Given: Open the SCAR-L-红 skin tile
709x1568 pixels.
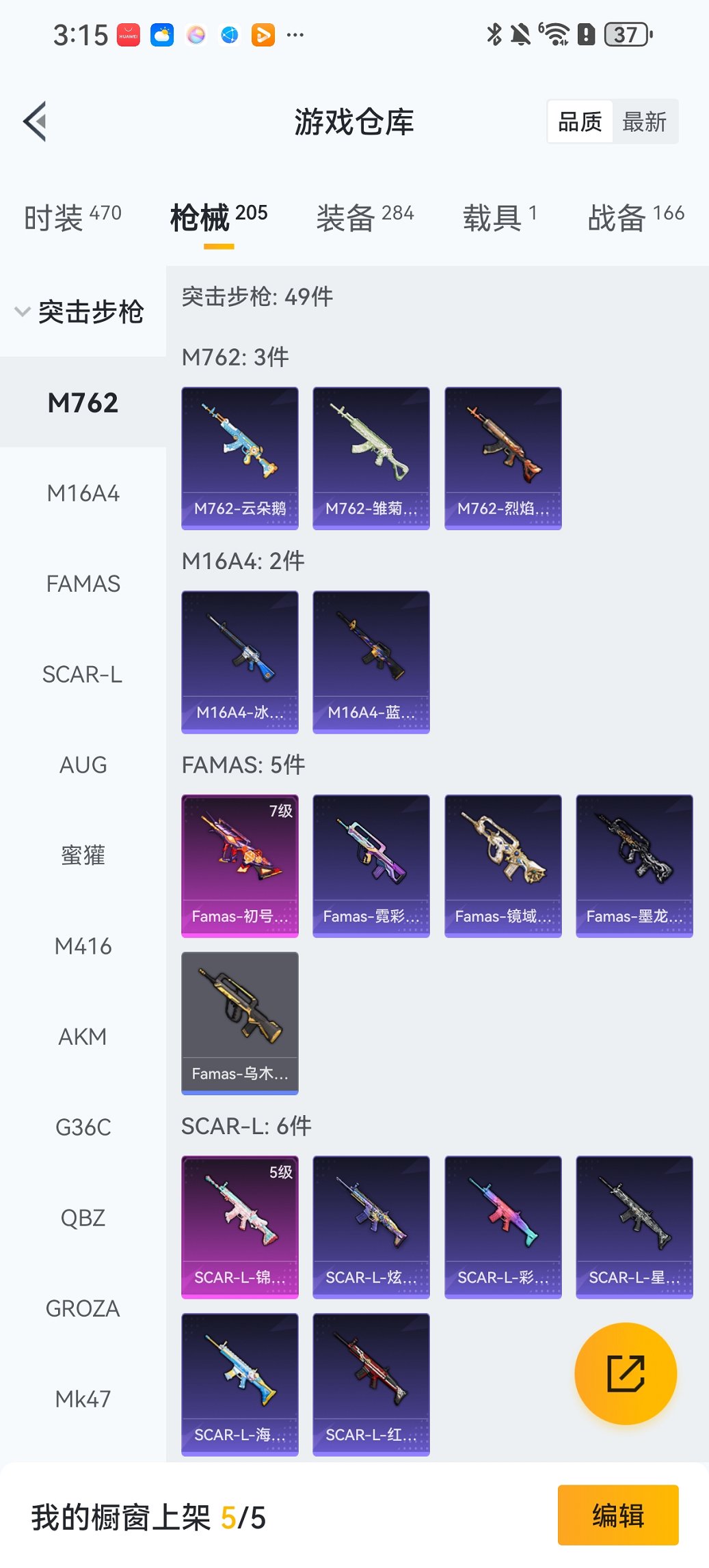Looking at the screenshot, I should [371, 1384].
